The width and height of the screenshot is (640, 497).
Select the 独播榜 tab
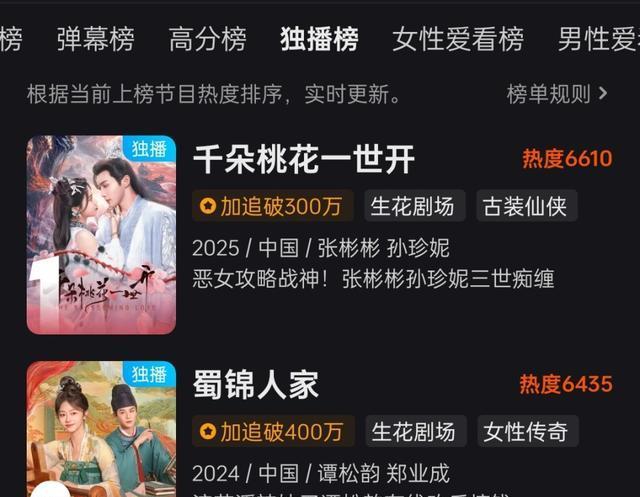tap(319, 39)
